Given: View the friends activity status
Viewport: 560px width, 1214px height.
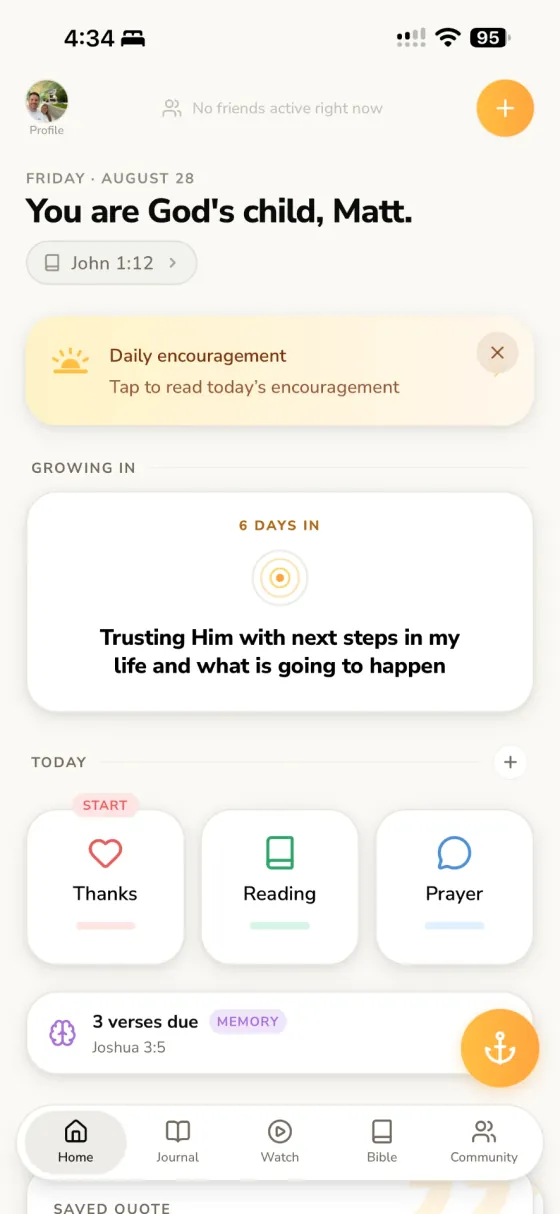Looking at the screenshot, I should point(273,108).
